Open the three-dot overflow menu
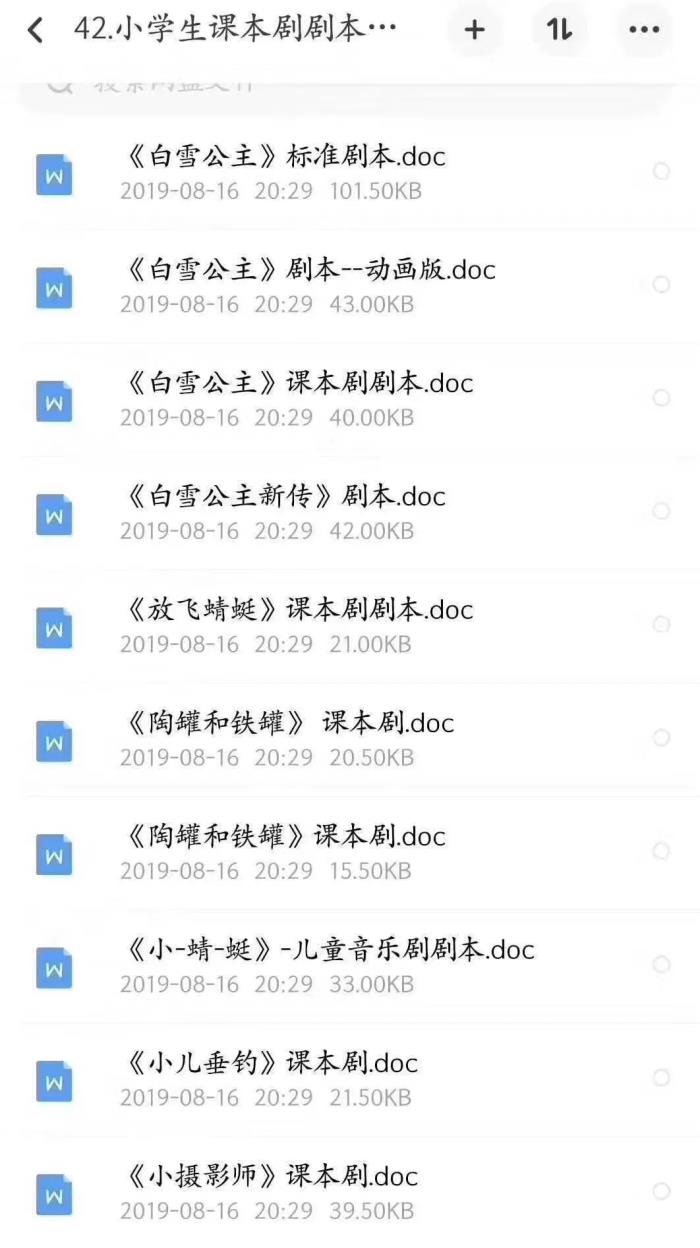 pos(644,30)
